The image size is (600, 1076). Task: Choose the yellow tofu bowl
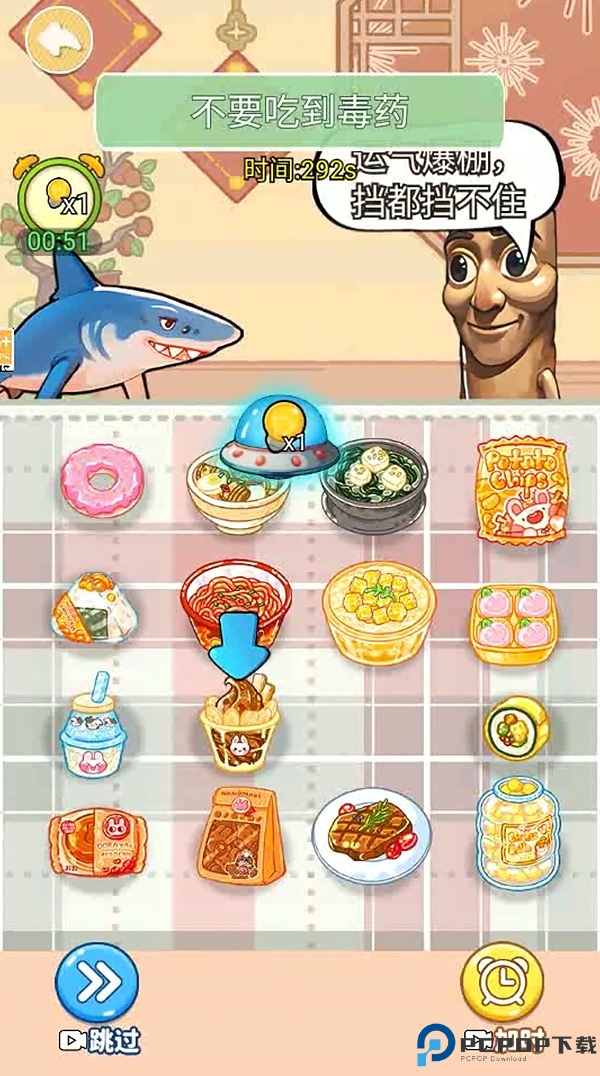[377, 610]
